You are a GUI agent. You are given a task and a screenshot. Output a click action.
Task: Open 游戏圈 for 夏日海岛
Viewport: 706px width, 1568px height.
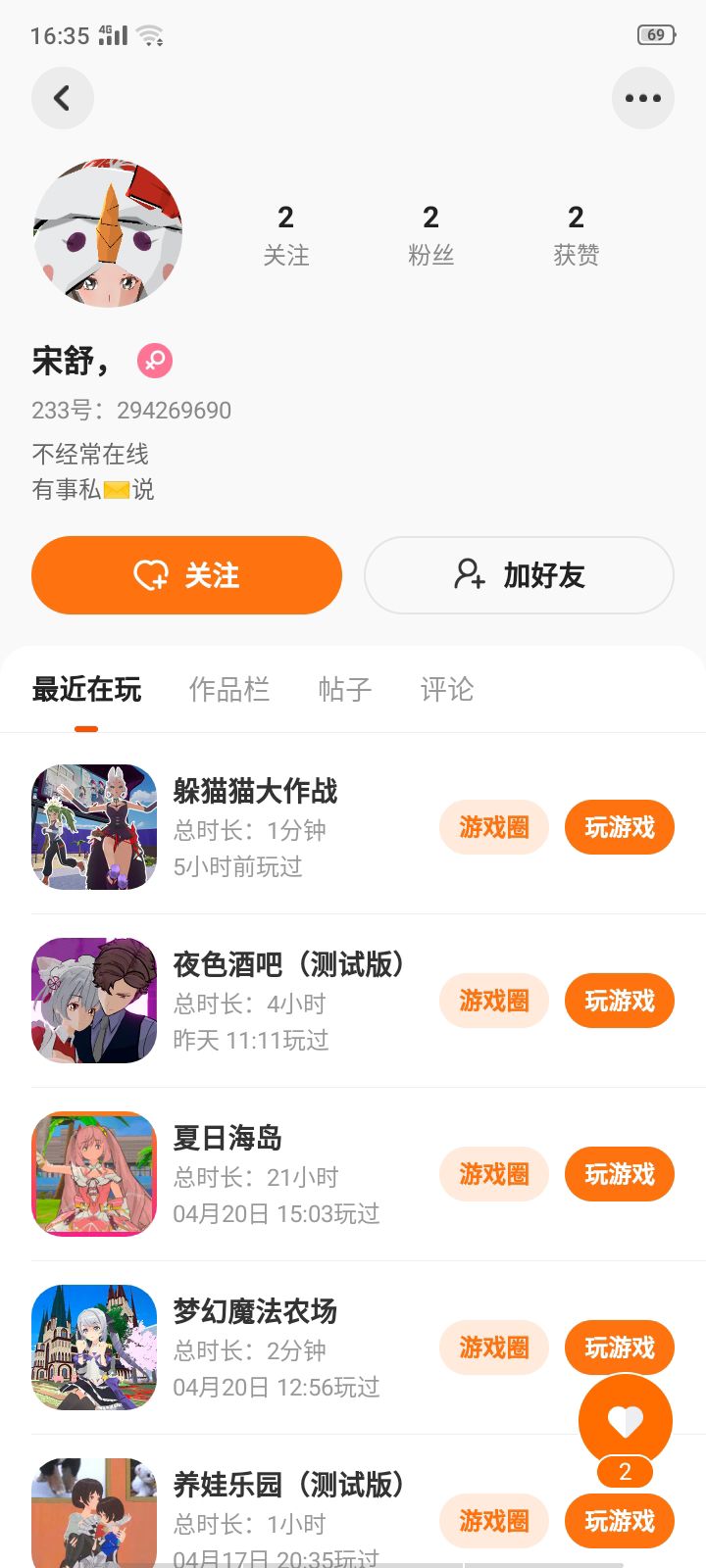pyautogui.click(x=493, y=1174)
